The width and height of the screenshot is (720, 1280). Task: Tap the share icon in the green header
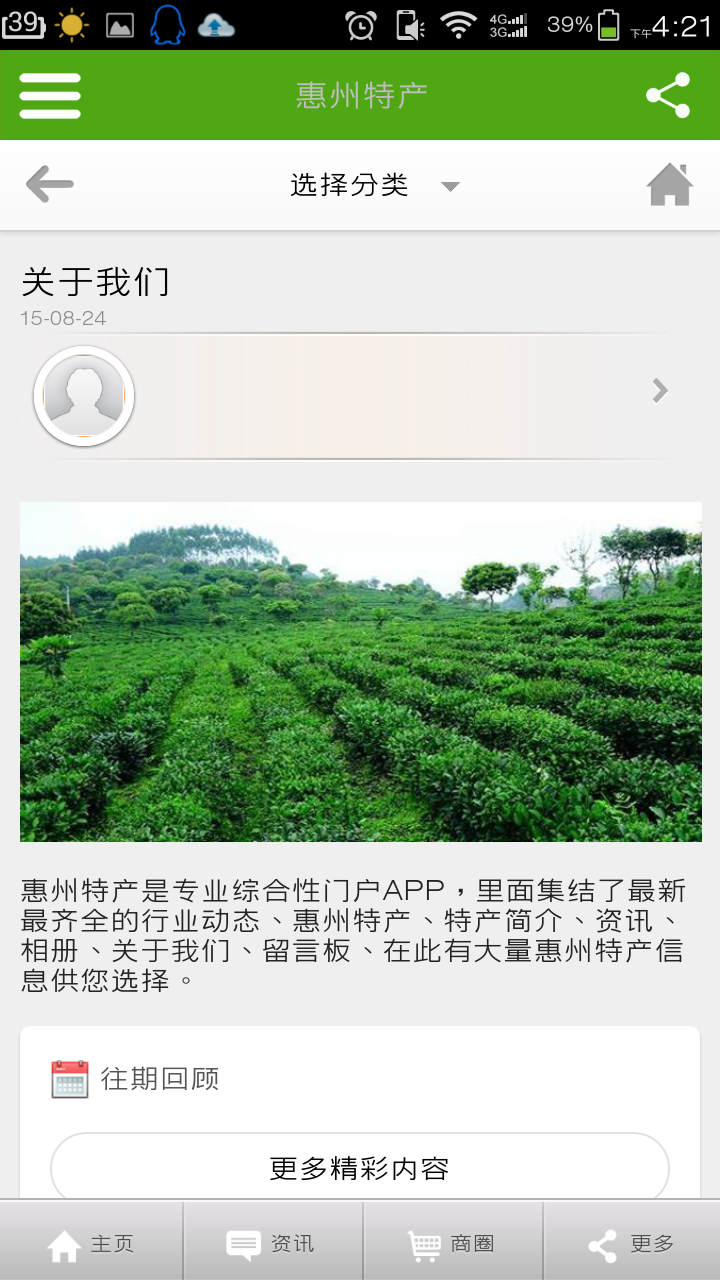pos(668,95)
